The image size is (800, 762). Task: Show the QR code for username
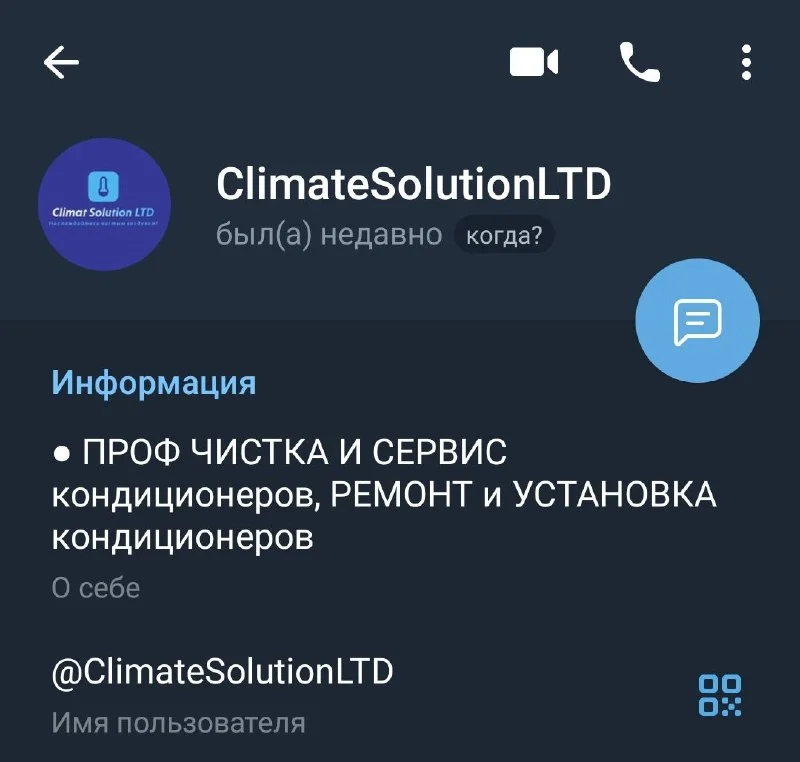(720, 694)
